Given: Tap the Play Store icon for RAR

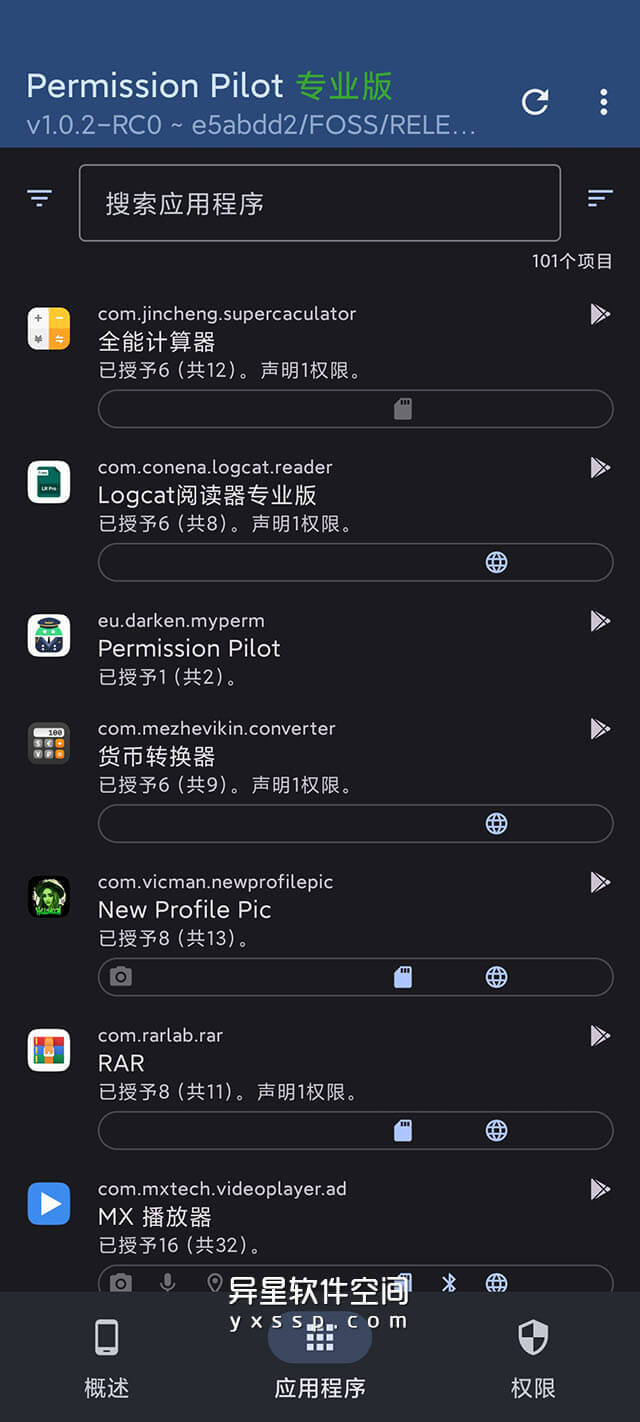Looking at the screenshot, I should click(600, 1035).
